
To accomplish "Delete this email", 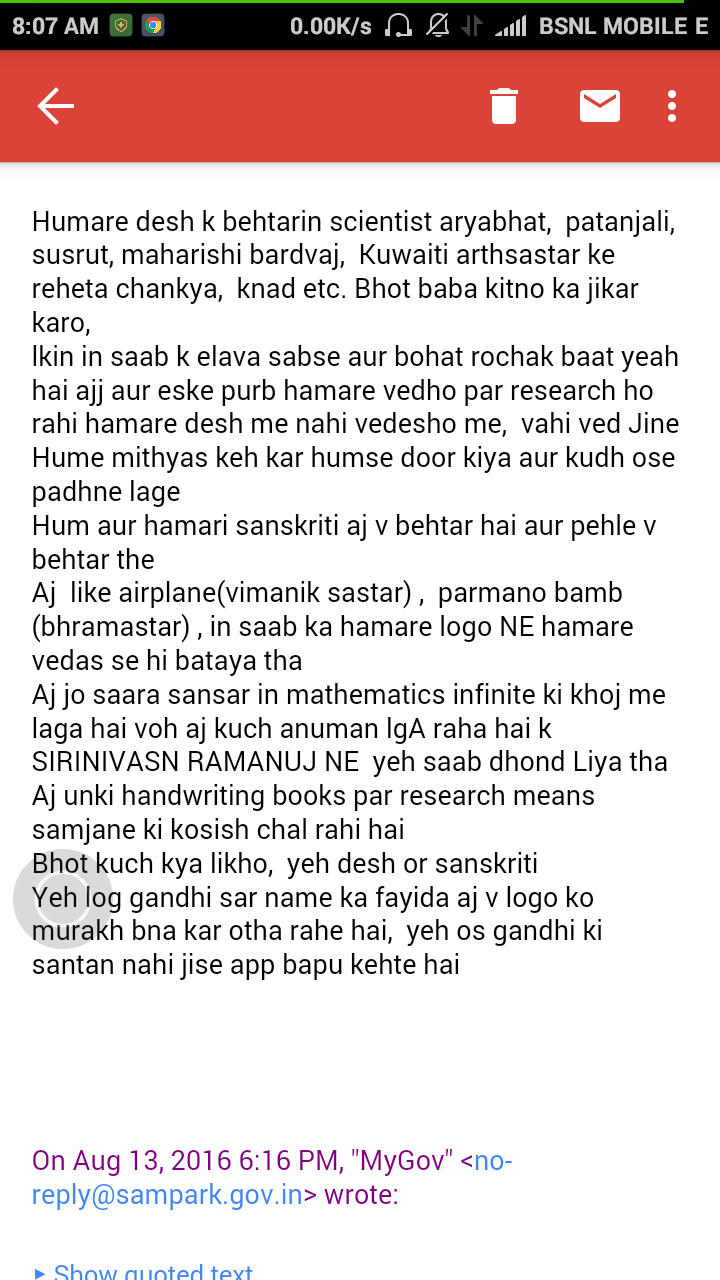I will coord(504,106).
